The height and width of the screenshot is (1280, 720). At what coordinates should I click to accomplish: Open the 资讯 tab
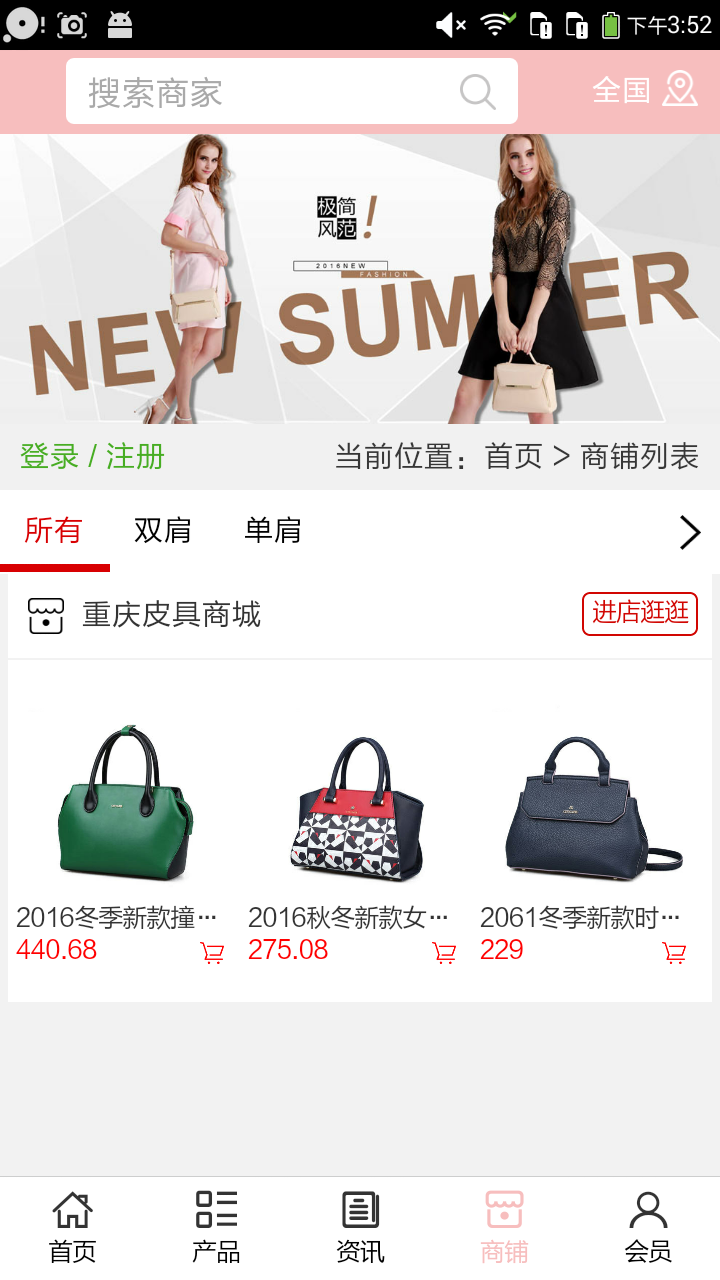coord(360,1227)
